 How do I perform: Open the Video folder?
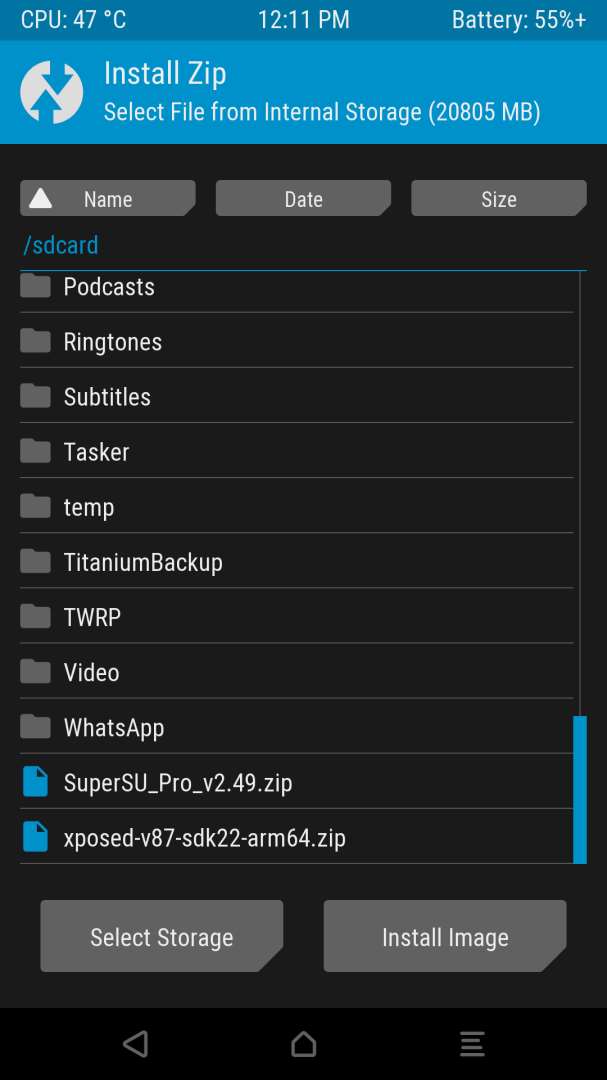coord(296,672)
